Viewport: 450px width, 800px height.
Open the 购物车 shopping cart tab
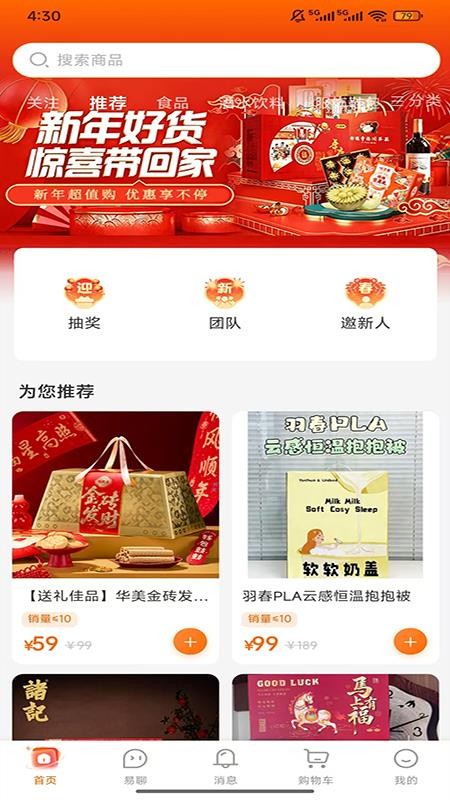(316, 766)
